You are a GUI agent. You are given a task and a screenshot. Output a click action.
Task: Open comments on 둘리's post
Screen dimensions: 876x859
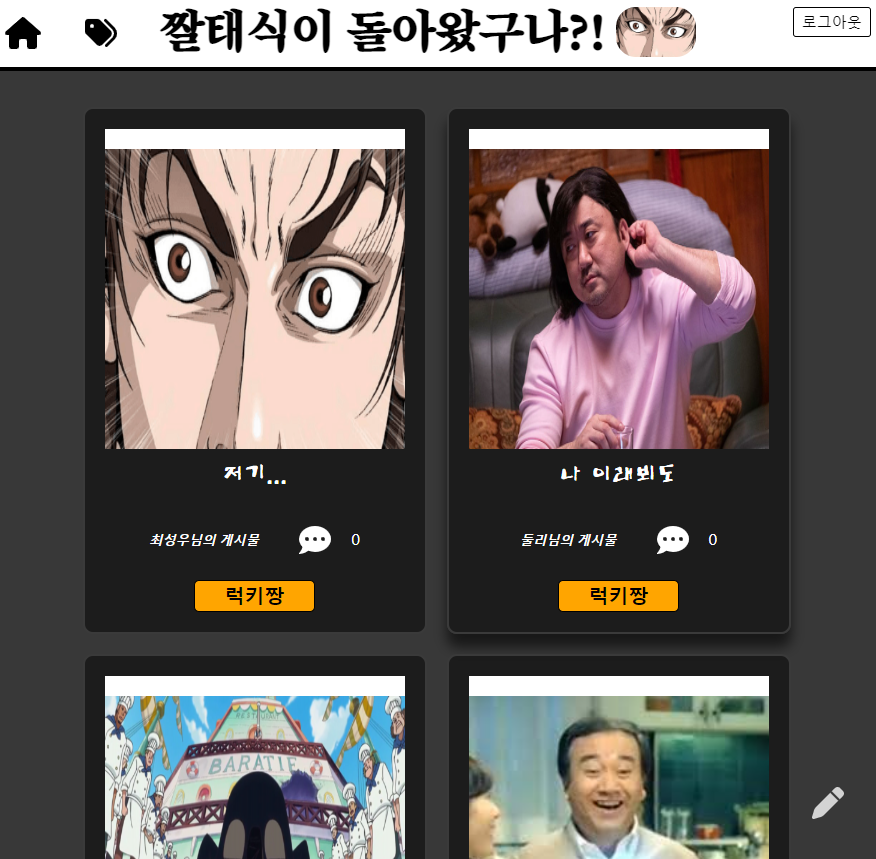[x=672, y=540]
